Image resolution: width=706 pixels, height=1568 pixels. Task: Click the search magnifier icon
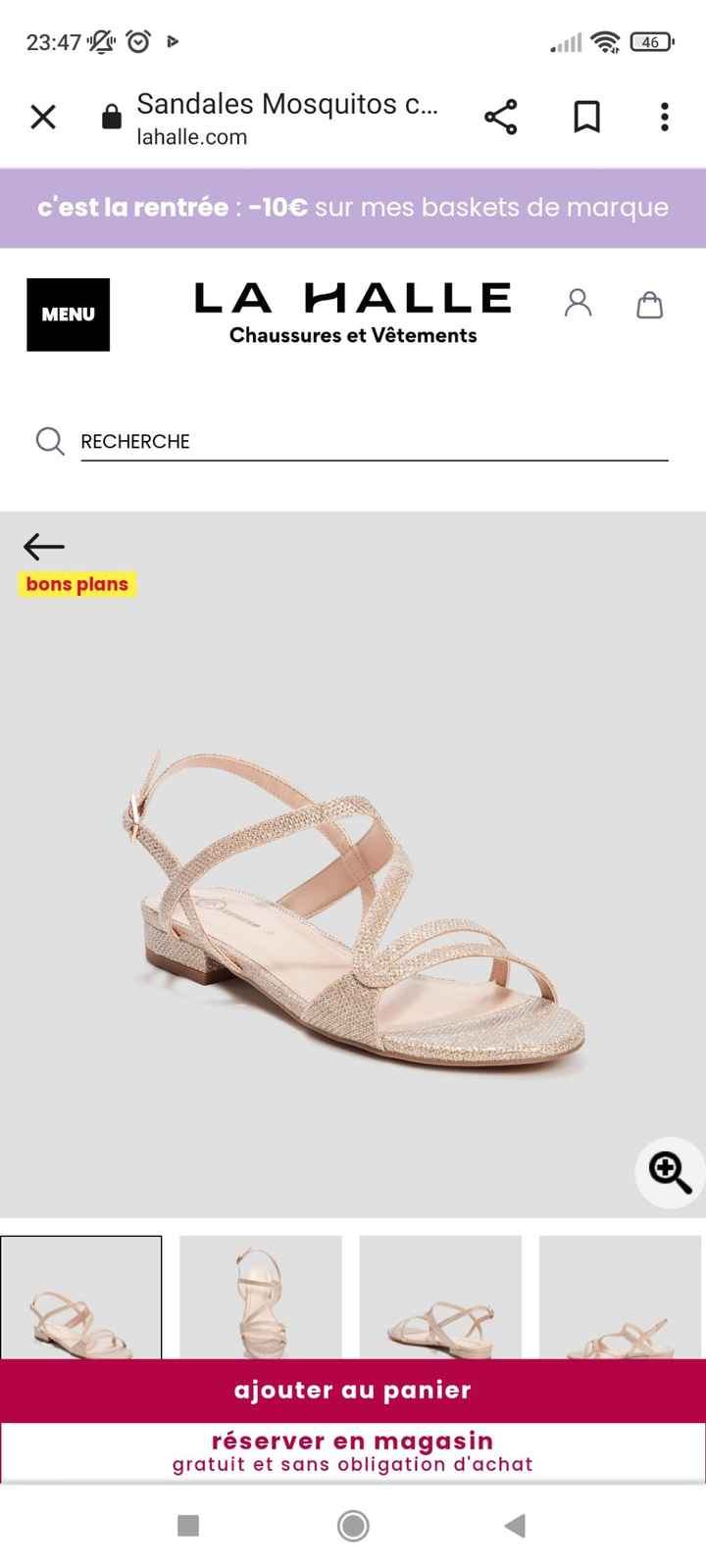click(x=49, y=441)
